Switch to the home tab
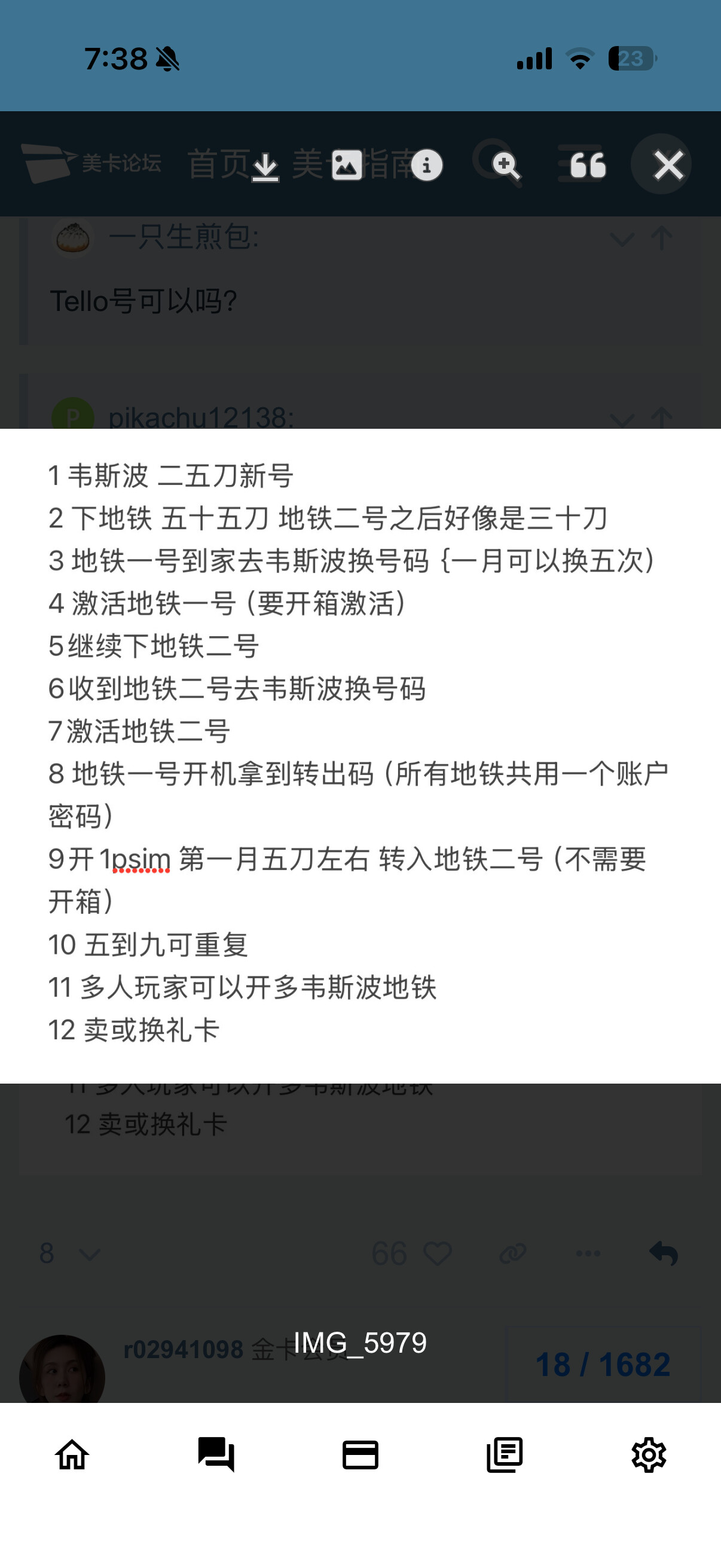This screenshot has width=721, height=1568. click(72, 1455)
